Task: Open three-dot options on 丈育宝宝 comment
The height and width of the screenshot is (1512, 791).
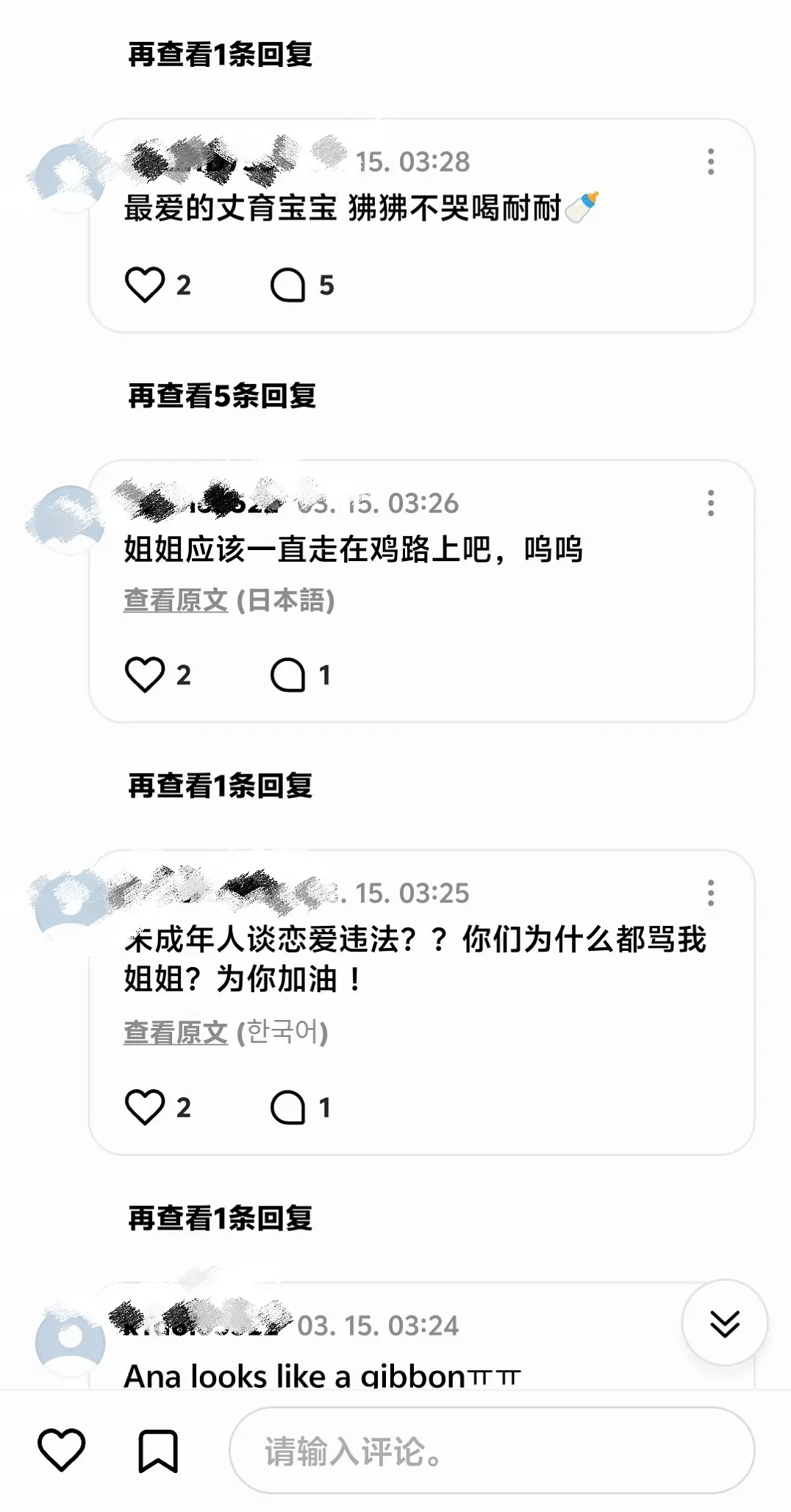Action: (x=709, y=163)
